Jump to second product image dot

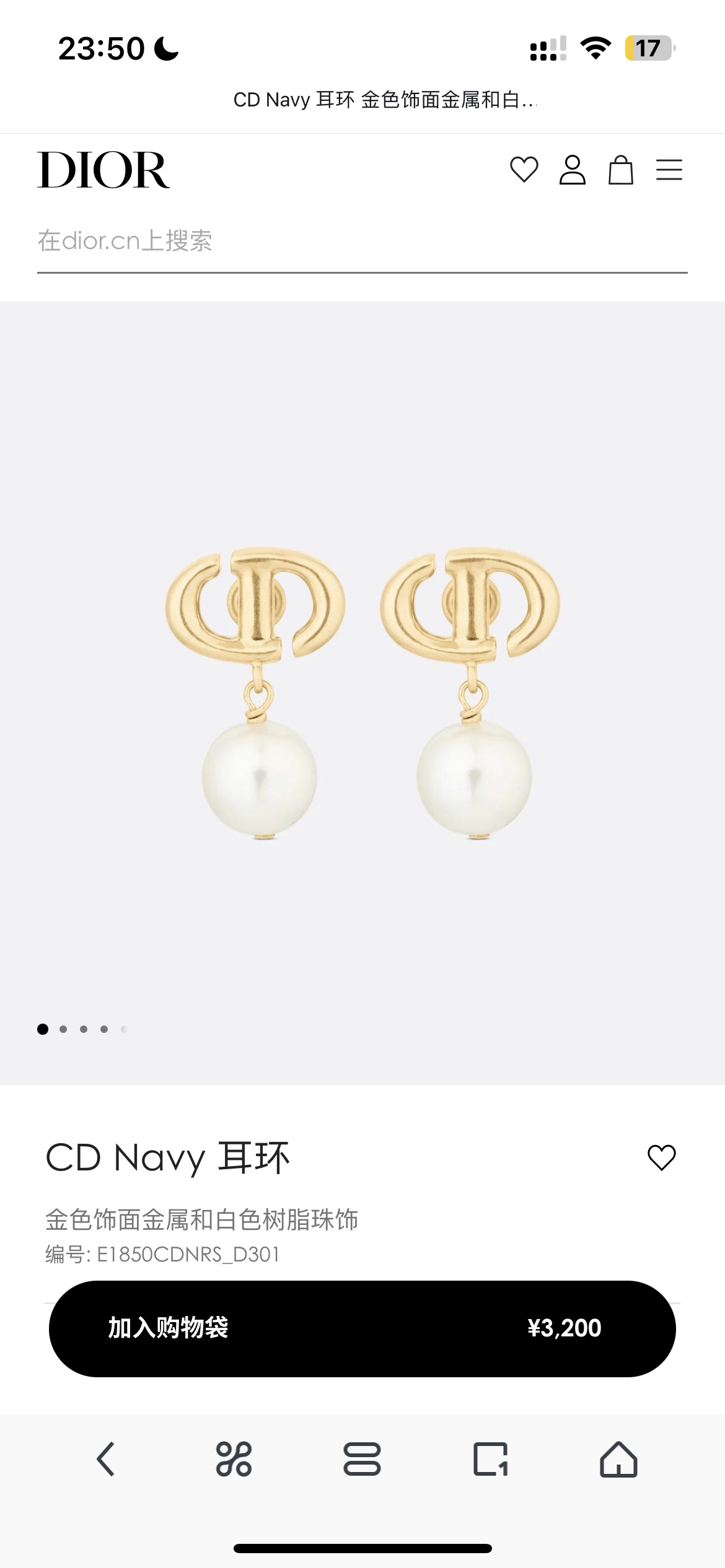pos(63,1029)
